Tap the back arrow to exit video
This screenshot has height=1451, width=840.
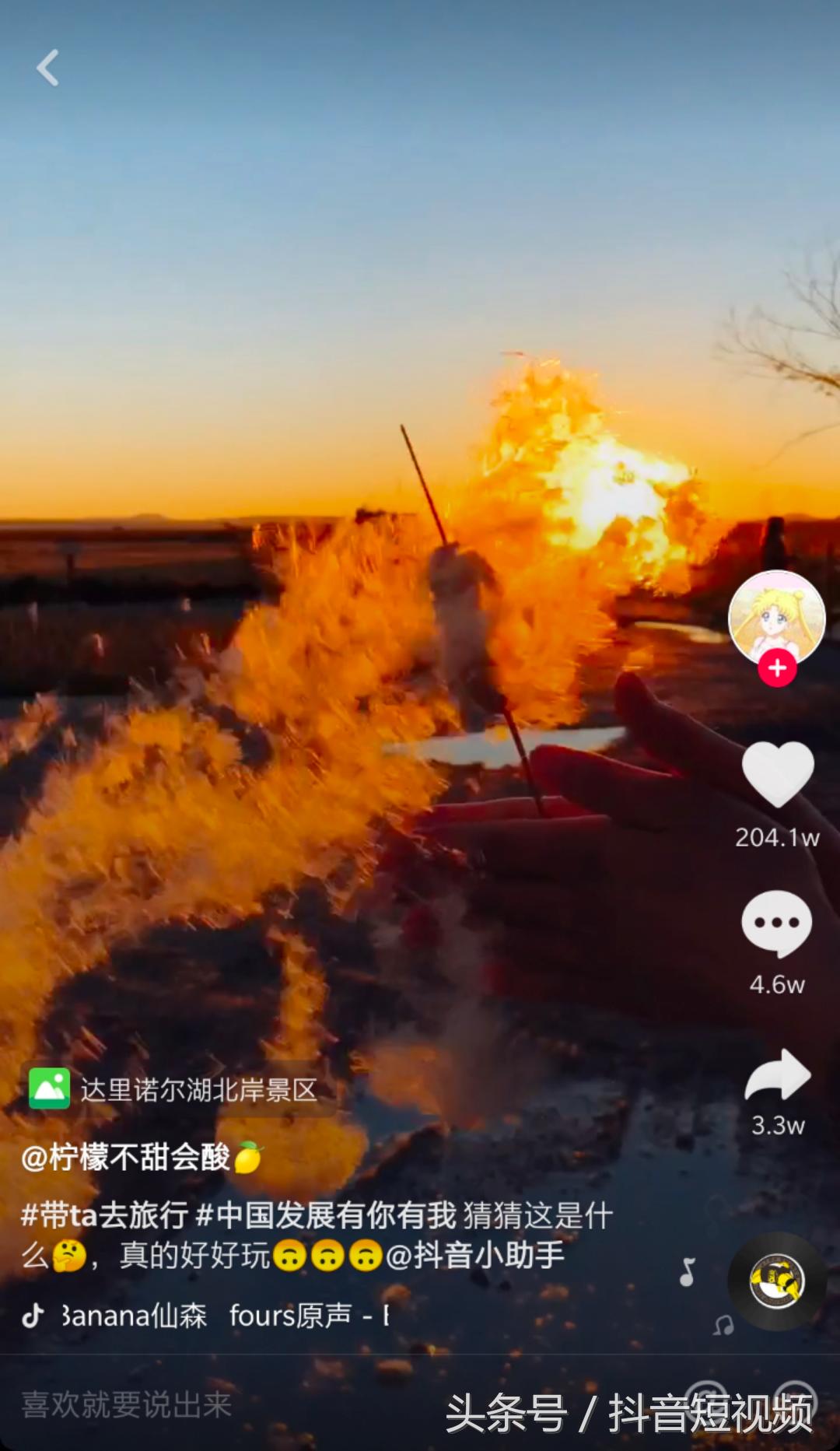48,68
